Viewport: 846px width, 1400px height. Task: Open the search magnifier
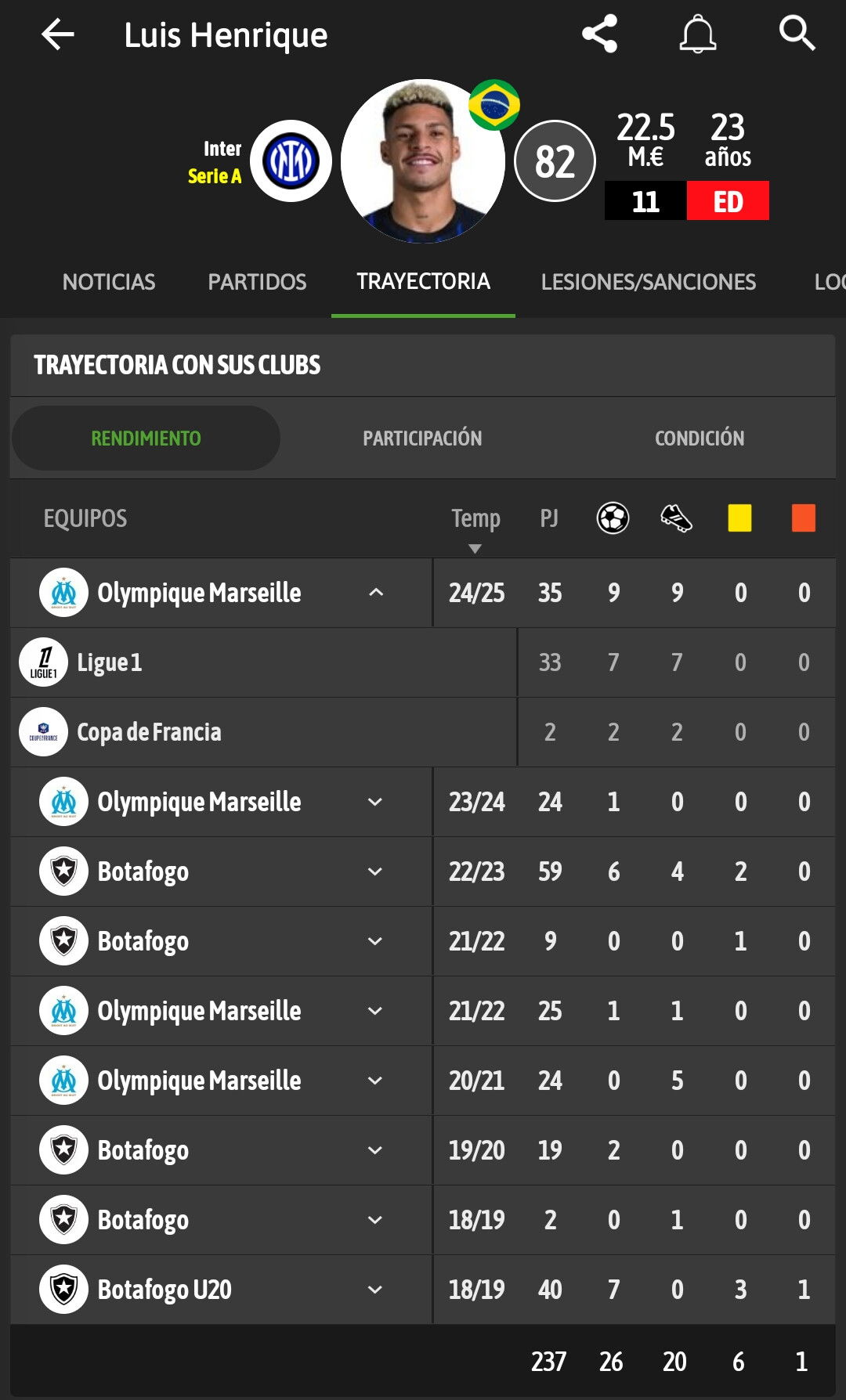(797, 34)
